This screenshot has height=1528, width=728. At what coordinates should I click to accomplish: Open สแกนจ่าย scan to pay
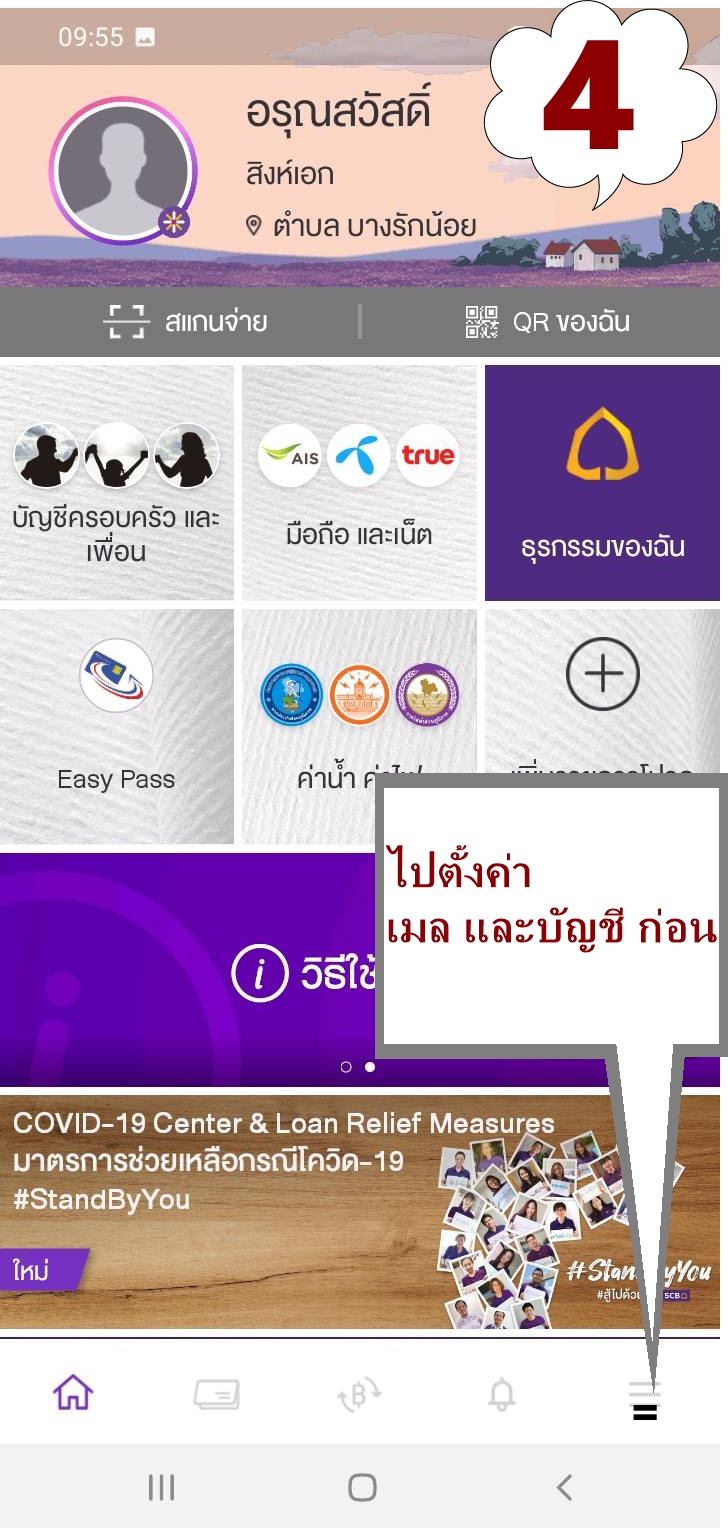186,322
